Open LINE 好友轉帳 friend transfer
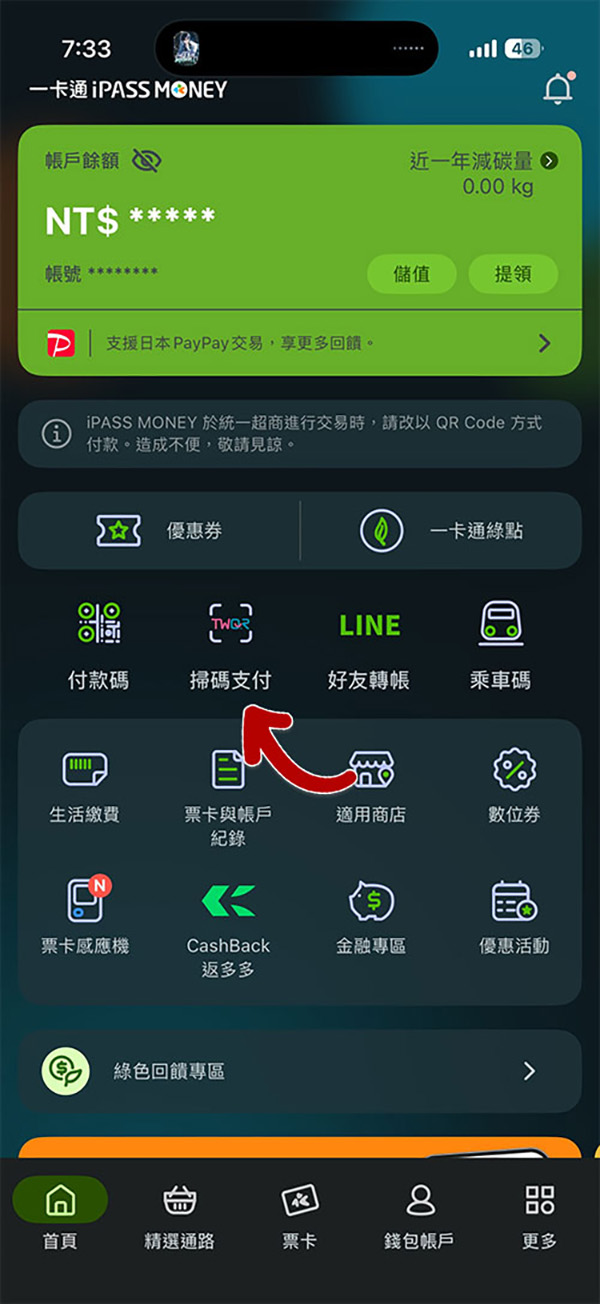The image size is (600, 1304). click(369, 646)
